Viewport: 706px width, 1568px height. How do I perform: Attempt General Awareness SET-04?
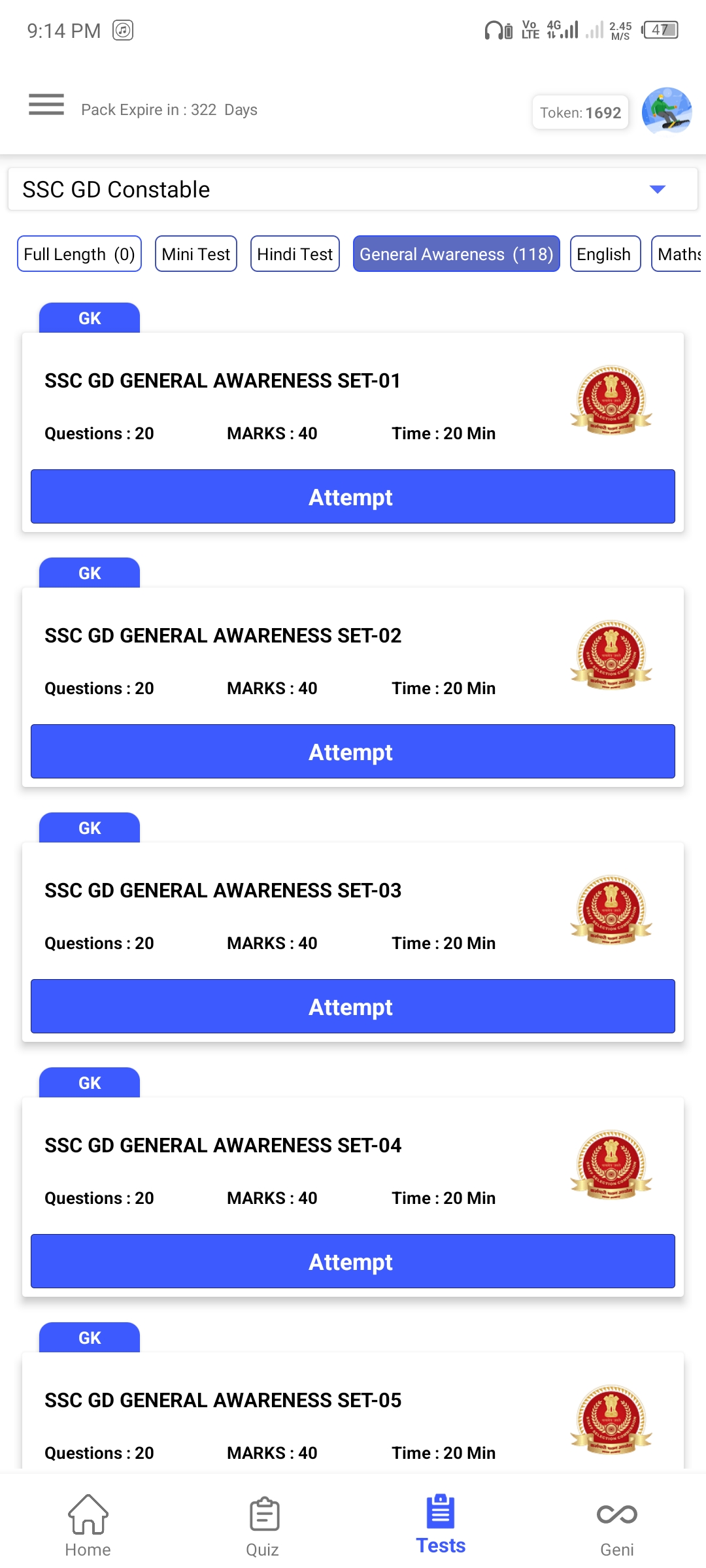353,1261
